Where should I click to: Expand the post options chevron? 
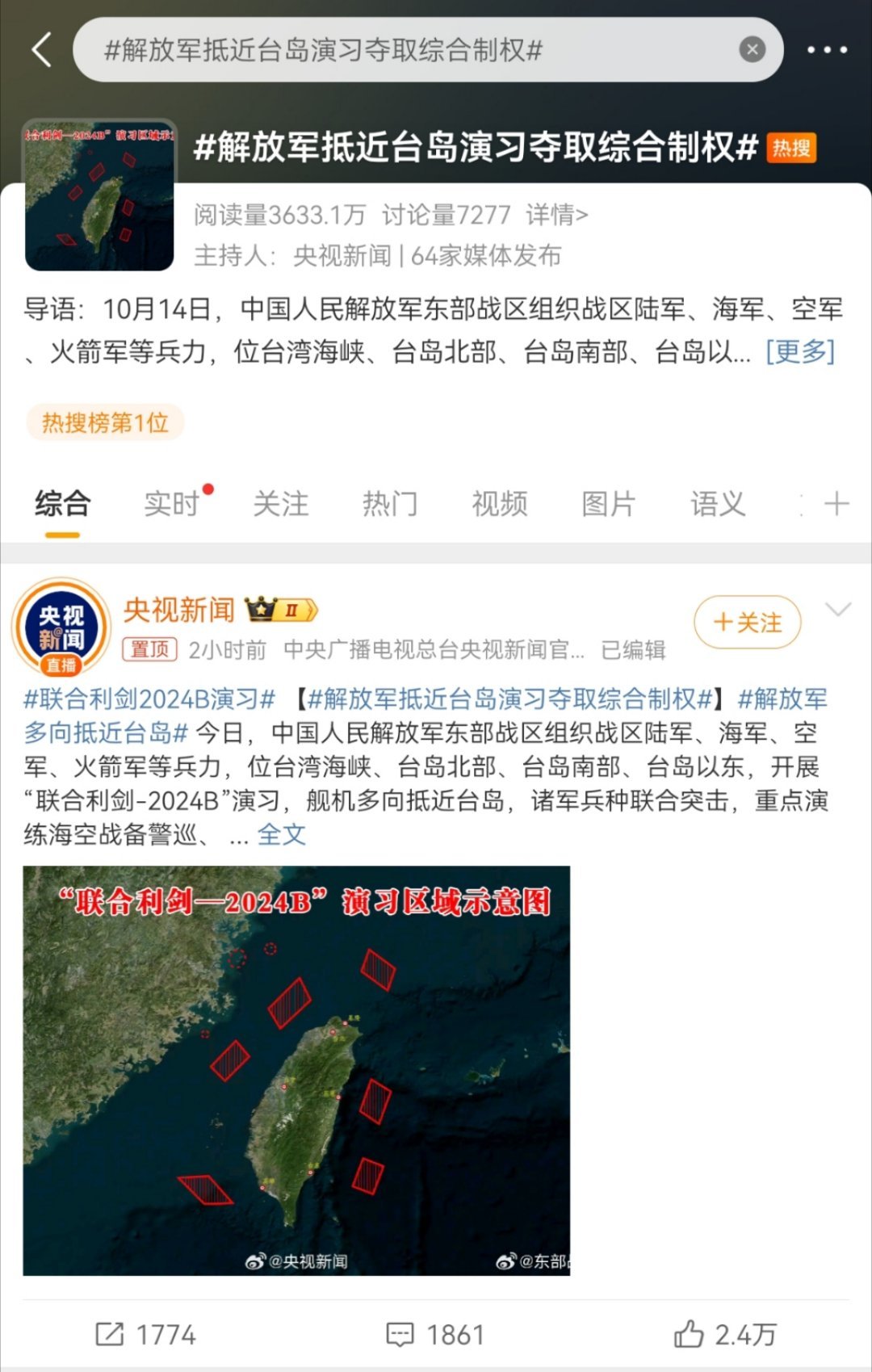(839, 610)
